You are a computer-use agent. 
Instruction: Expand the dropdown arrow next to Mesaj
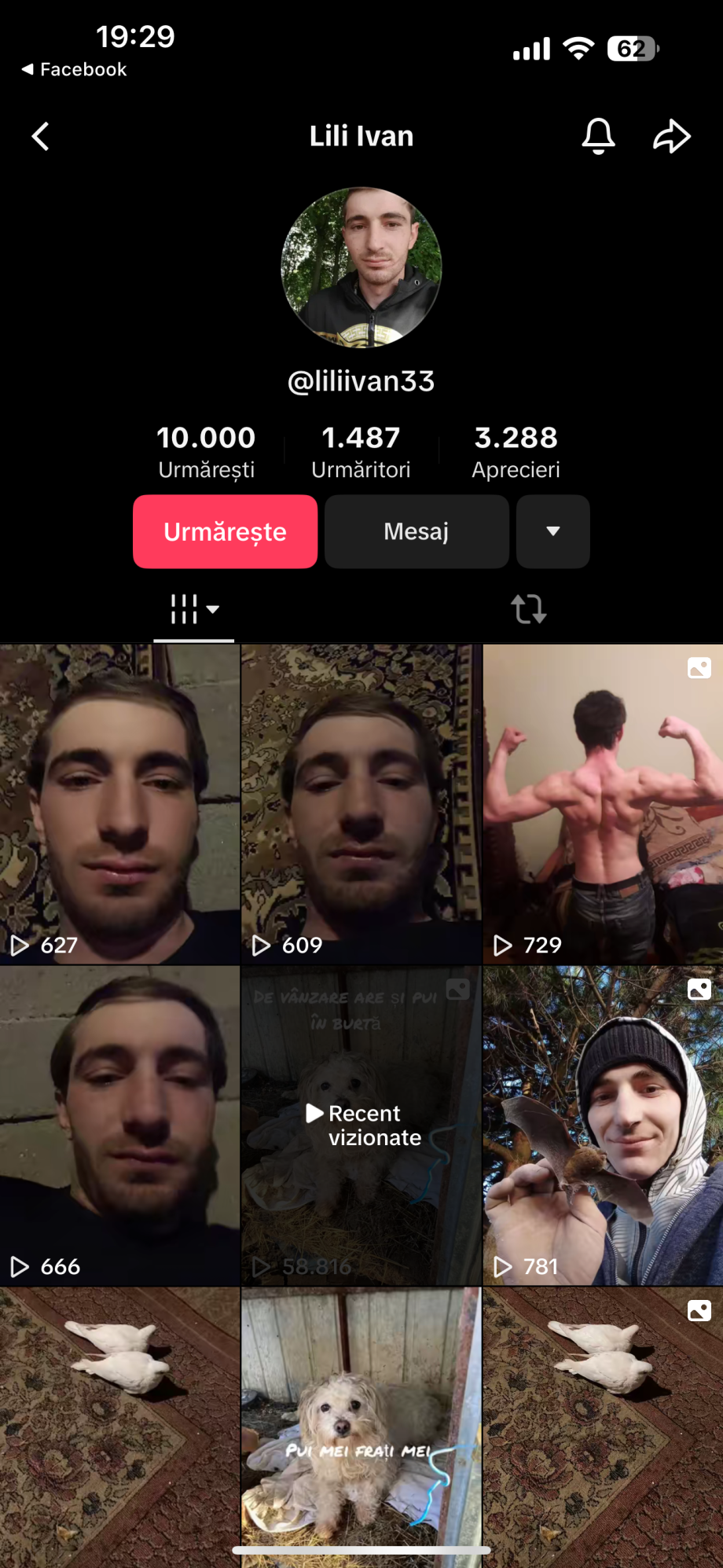[x=552, y=531]
